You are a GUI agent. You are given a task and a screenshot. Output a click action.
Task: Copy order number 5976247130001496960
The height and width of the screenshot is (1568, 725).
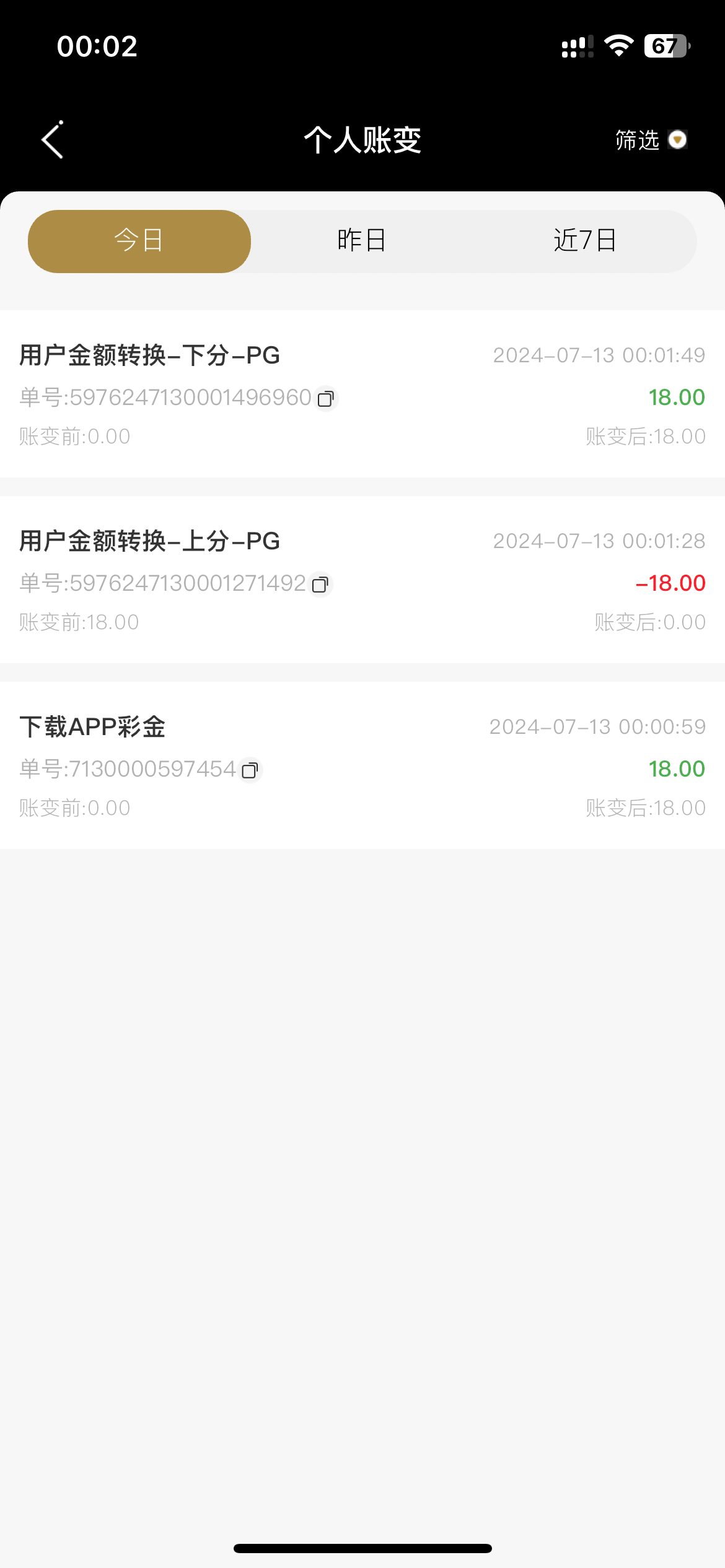(326, 399)
